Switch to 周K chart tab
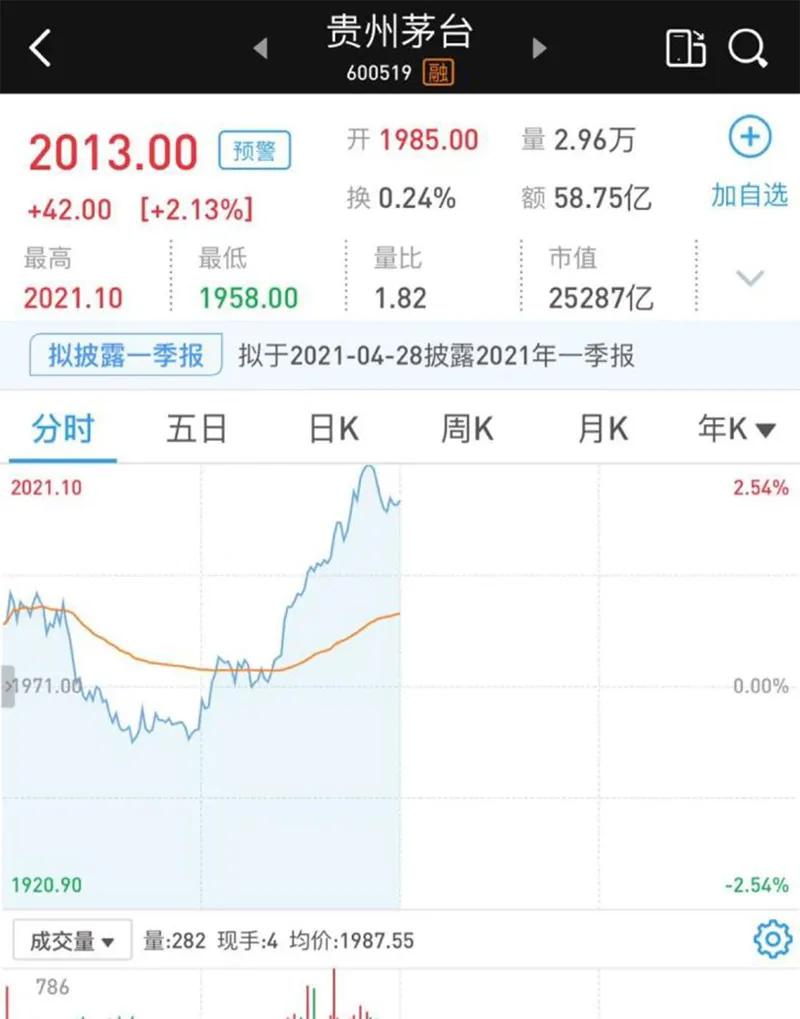 [x=468, y=430]
